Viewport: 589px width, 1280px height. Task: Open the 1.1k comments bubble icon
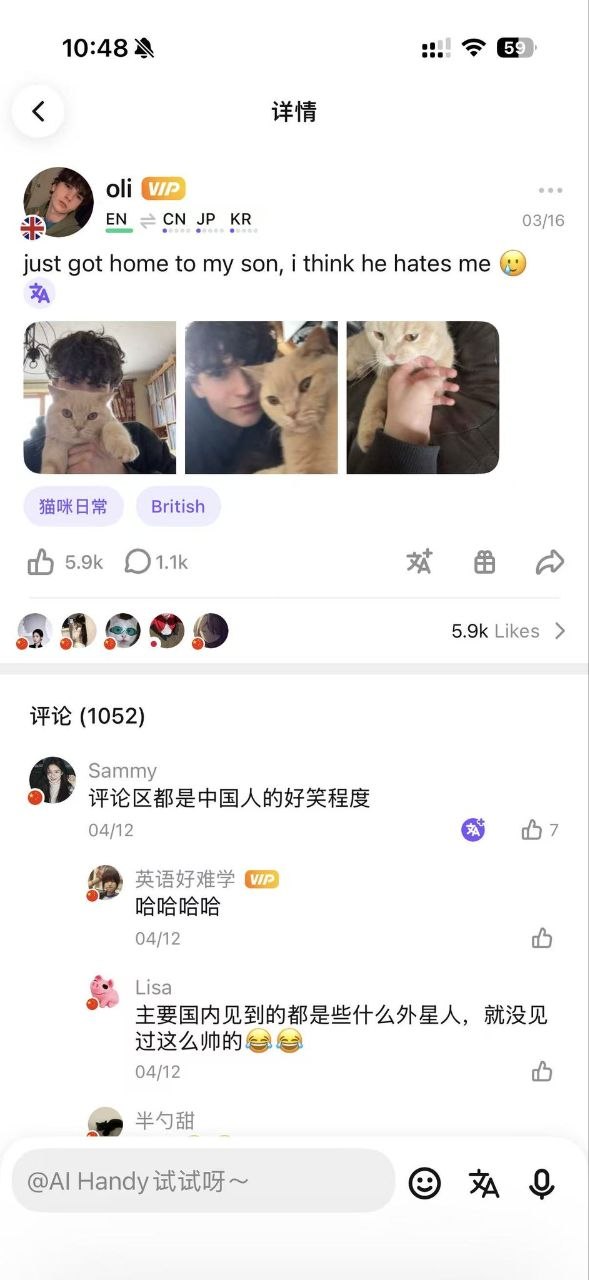click(x=137, y=563)
